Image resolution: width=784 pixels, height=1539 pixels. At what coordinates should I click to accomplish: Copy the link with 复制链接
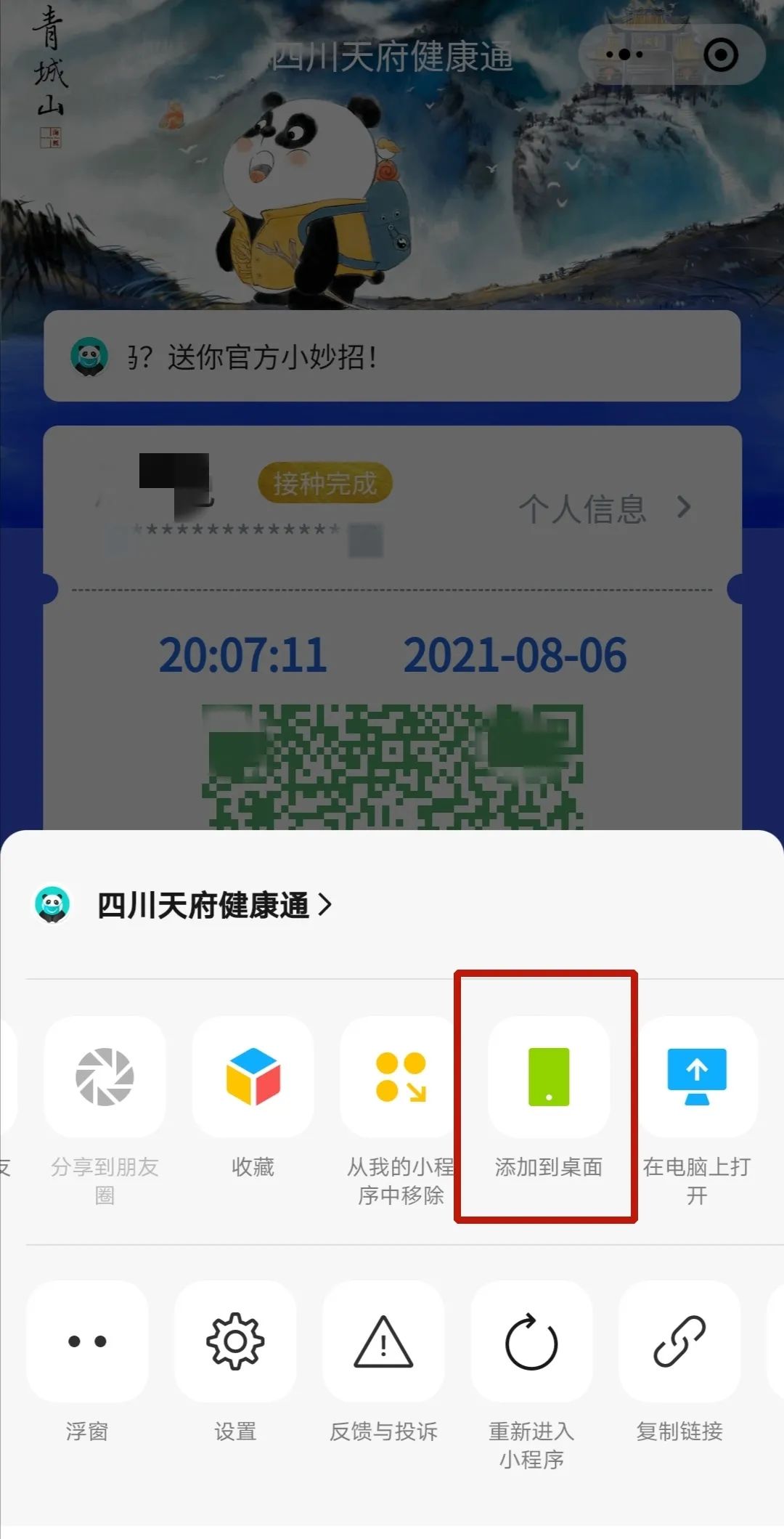(x=679, y=1341)
